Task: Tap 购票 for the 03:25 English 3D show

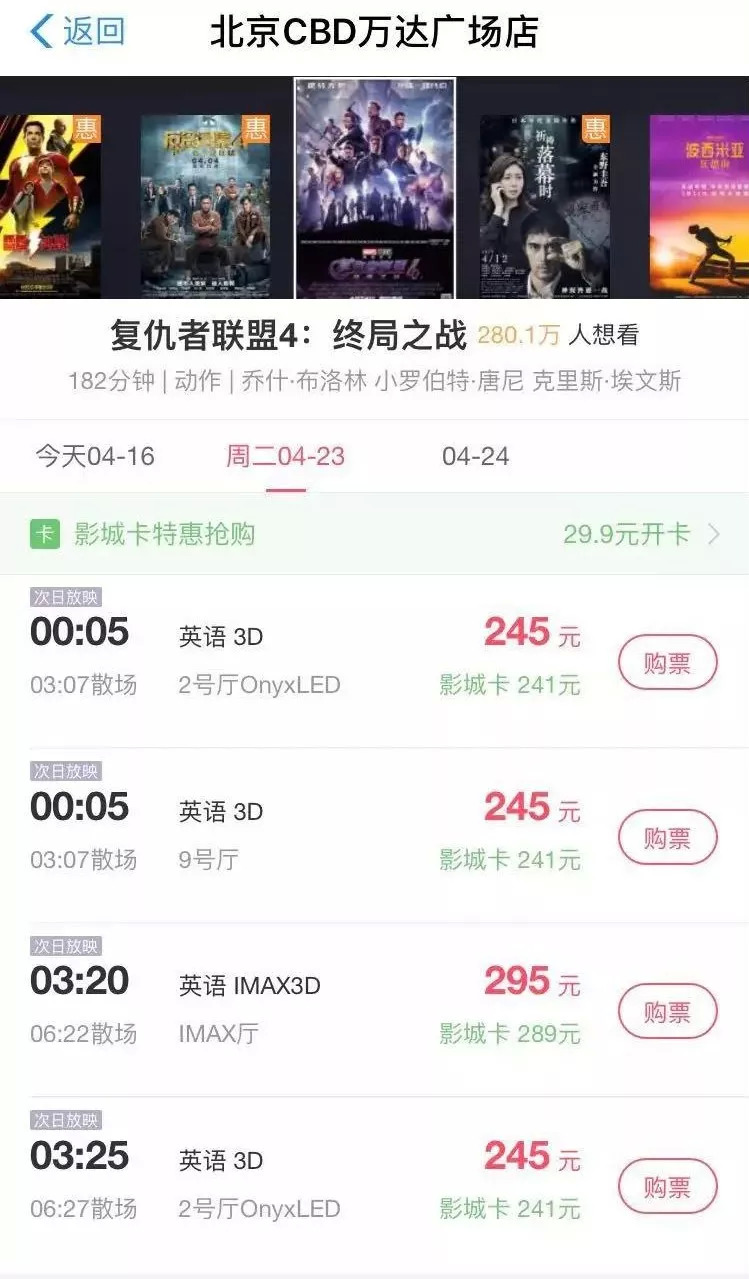Action: (667, 1186)
